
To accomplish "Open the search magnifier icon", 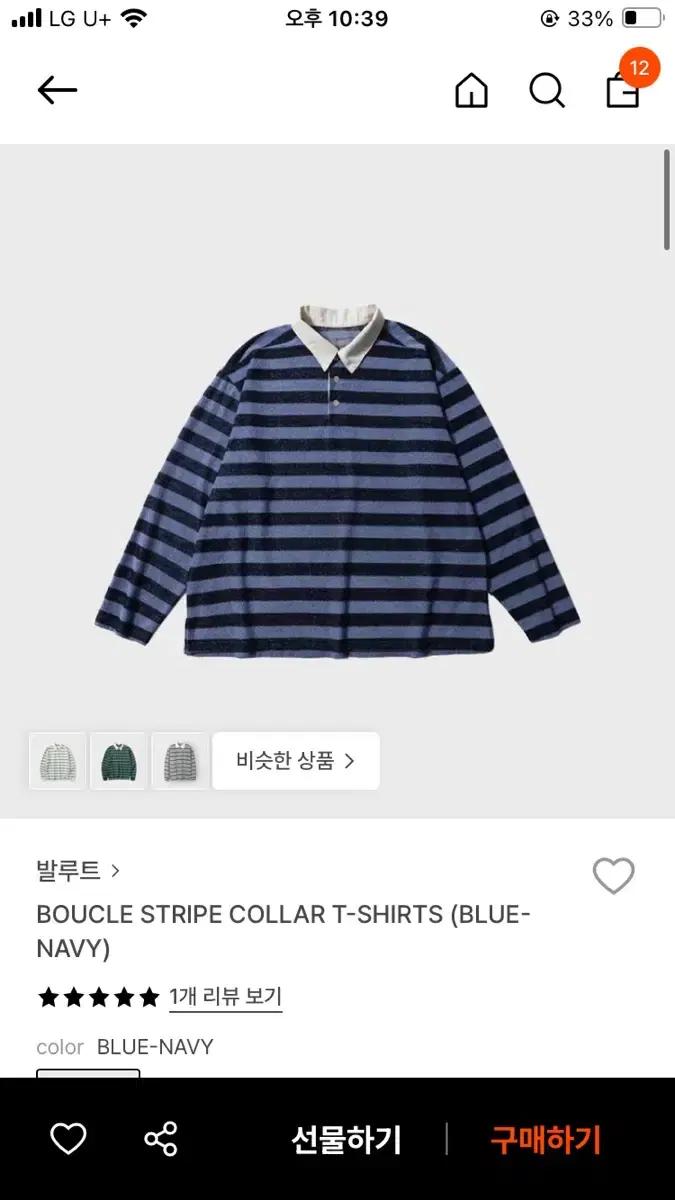I will 546,91.
